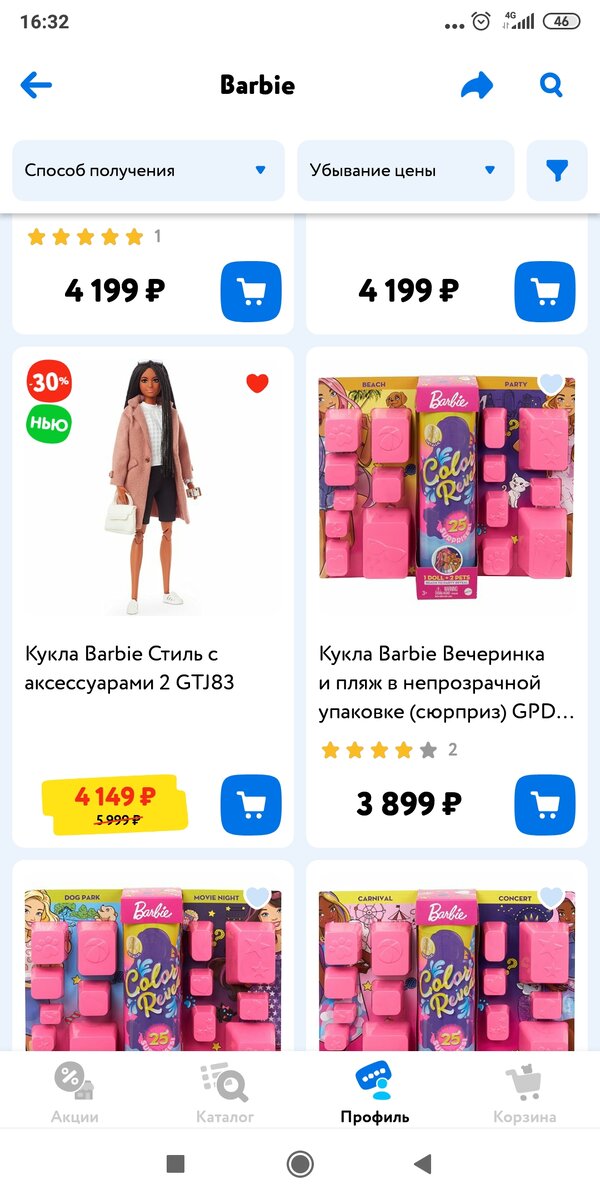The height and width of the screenshot is (1200, 600).
Task: Open the Профиль tab
Action: [x=375, y=1093]
